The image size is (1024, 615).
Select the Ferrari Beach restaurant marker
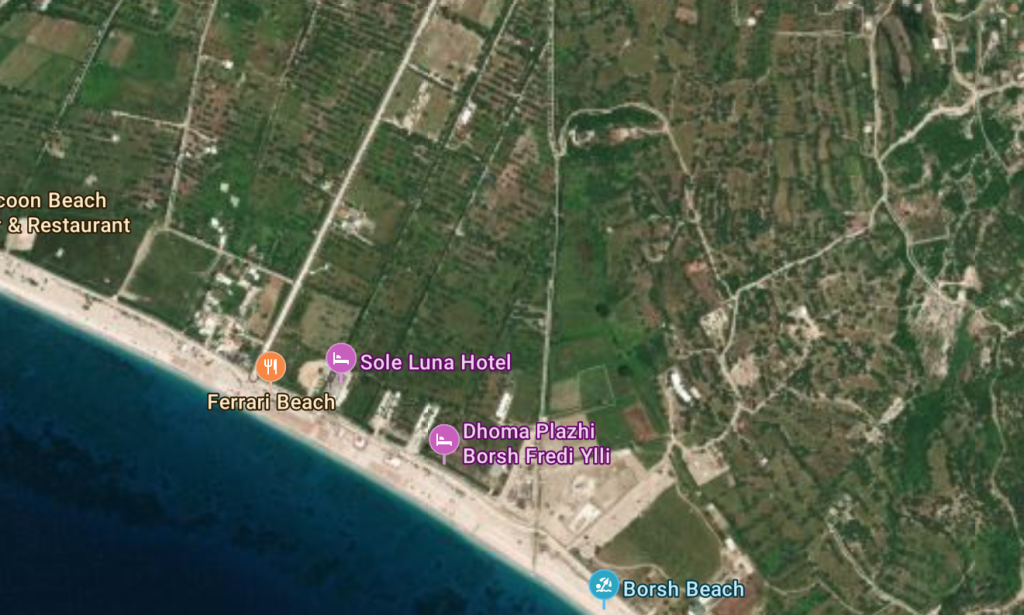pos(270,367)
